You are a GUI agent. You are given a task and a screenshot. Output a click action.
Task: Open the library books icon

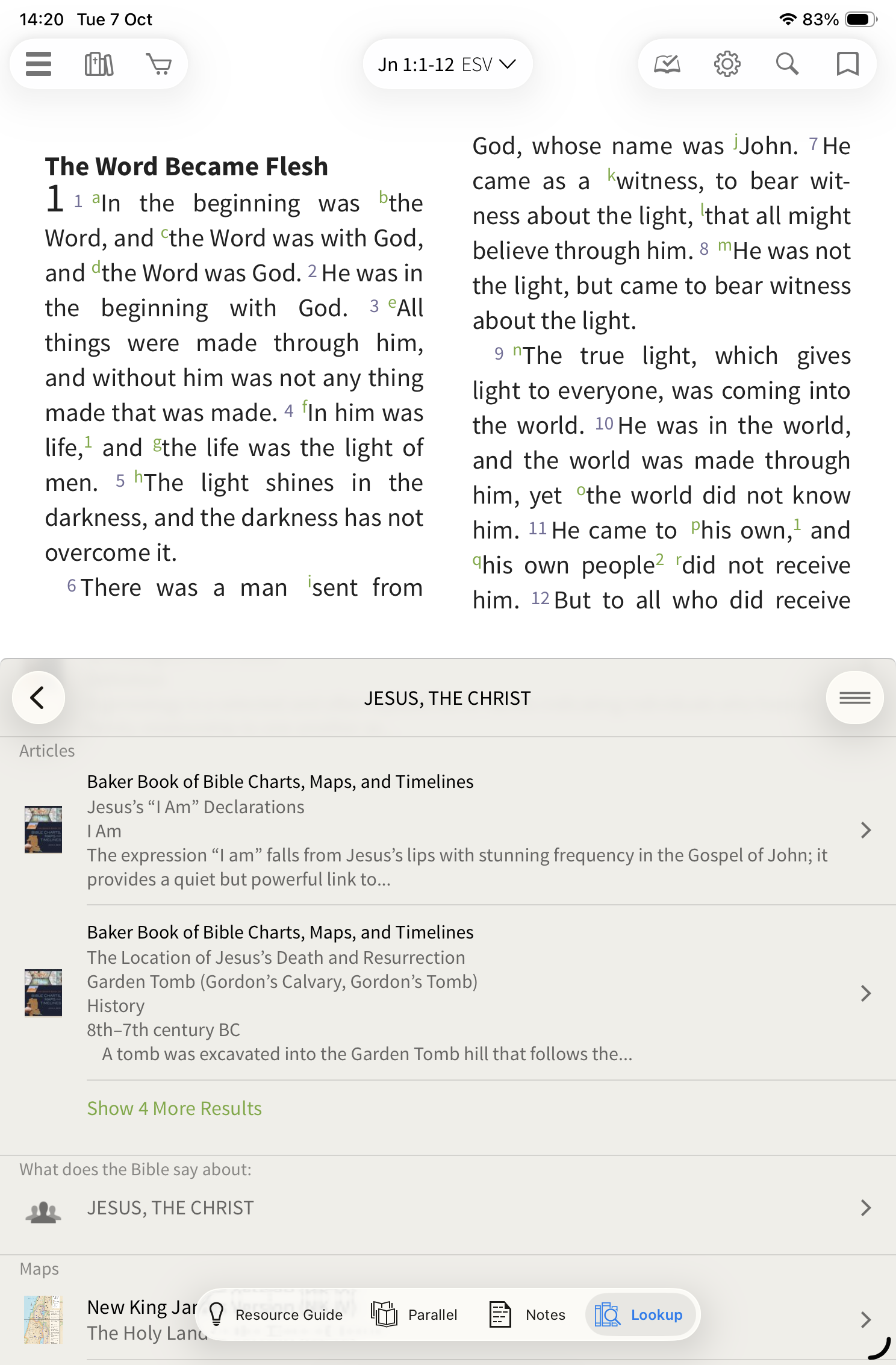(99, 64)
